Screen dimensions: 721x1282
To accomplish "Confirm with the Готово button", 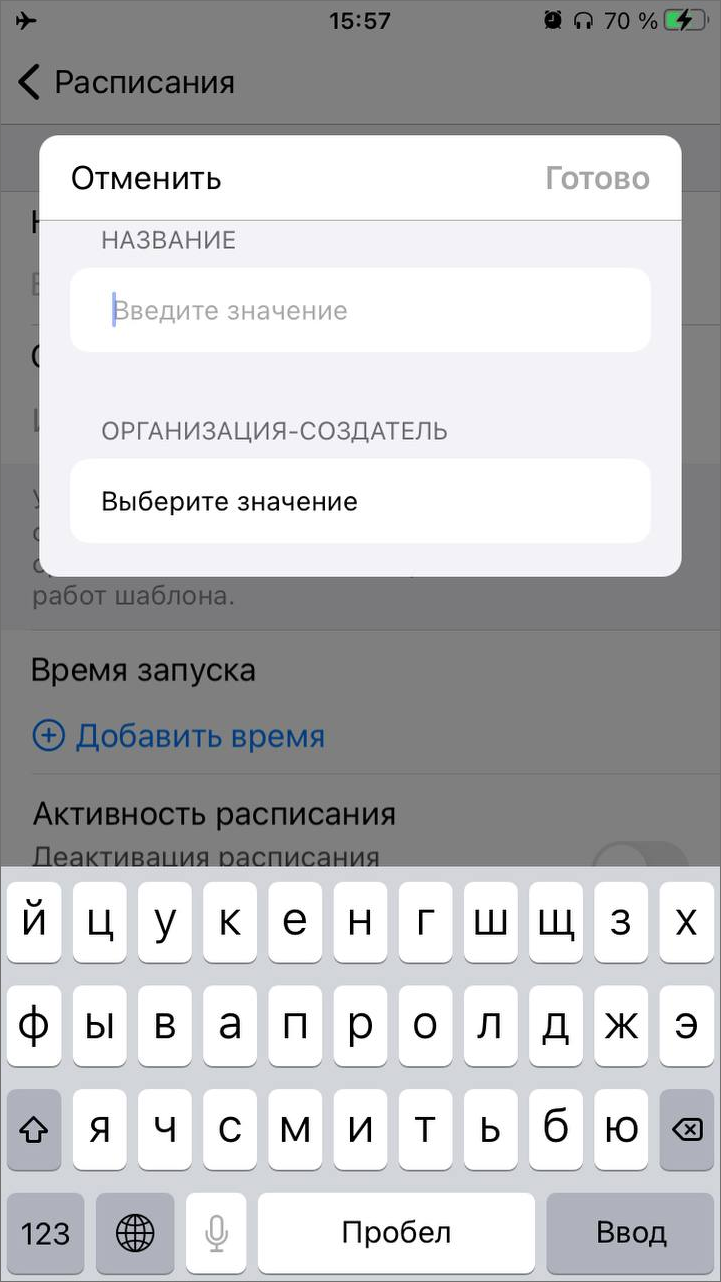I will tap(597, 179).
